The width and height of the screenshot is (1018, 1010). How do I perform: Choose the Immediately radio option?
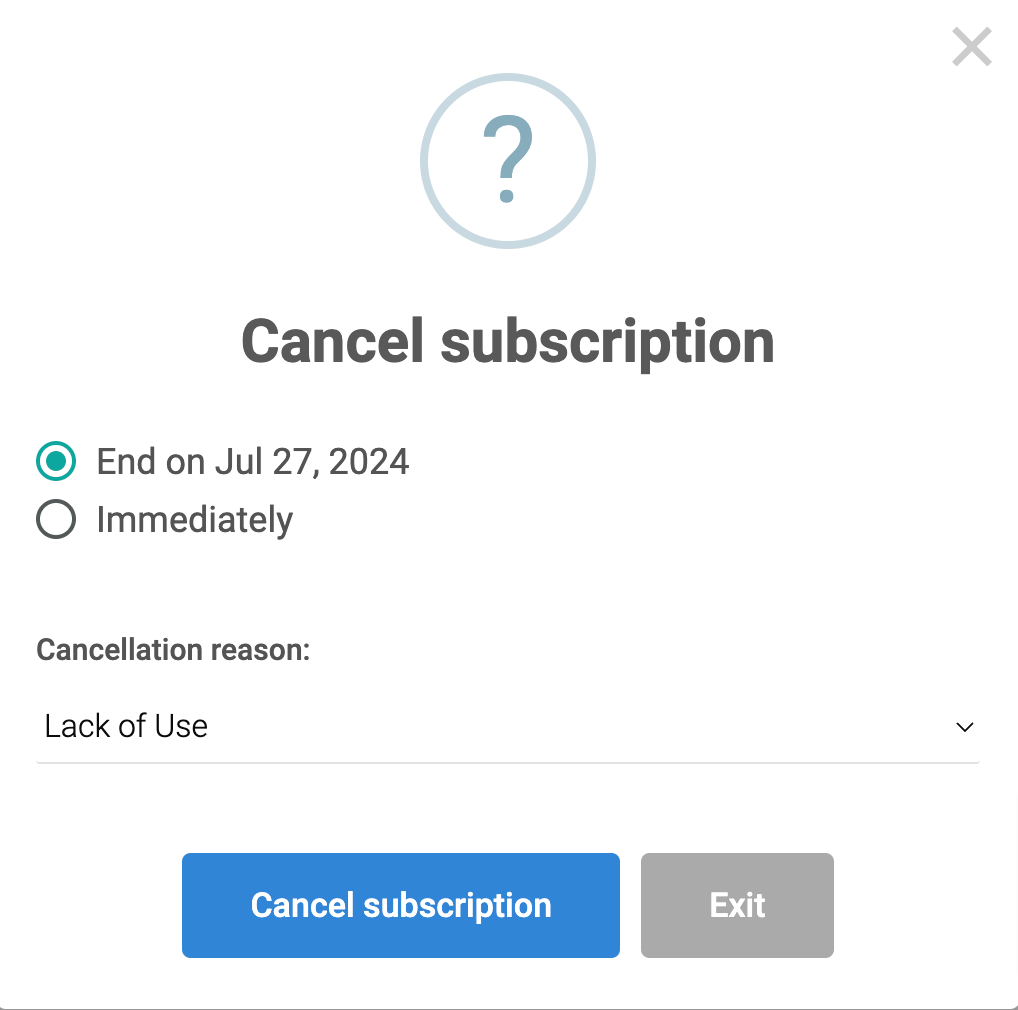(56, 520)
